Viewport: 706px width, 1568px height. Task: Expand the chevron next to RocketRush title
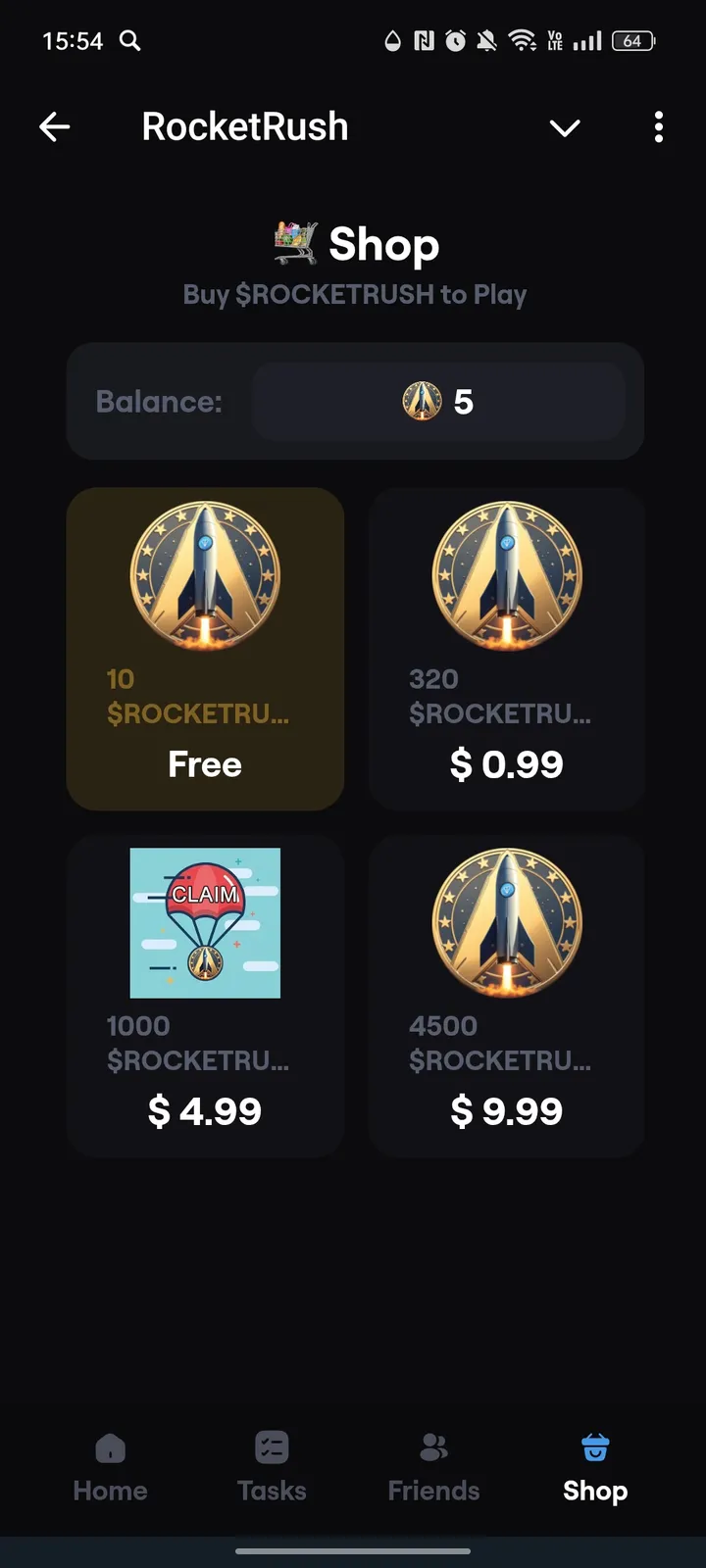point(565,127)
